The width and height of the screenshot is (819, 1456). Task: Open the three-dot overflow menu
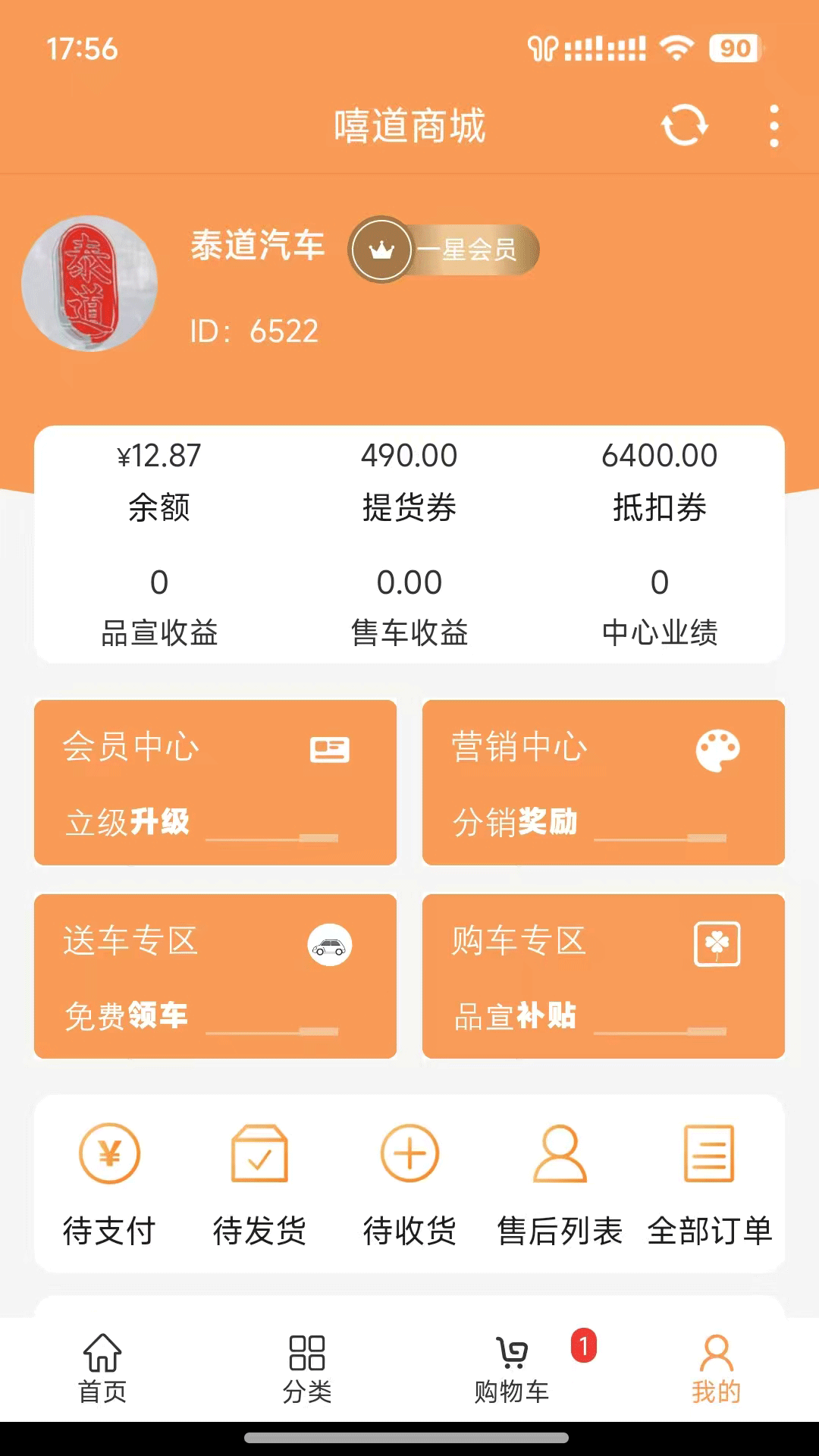tap(773, 126)
